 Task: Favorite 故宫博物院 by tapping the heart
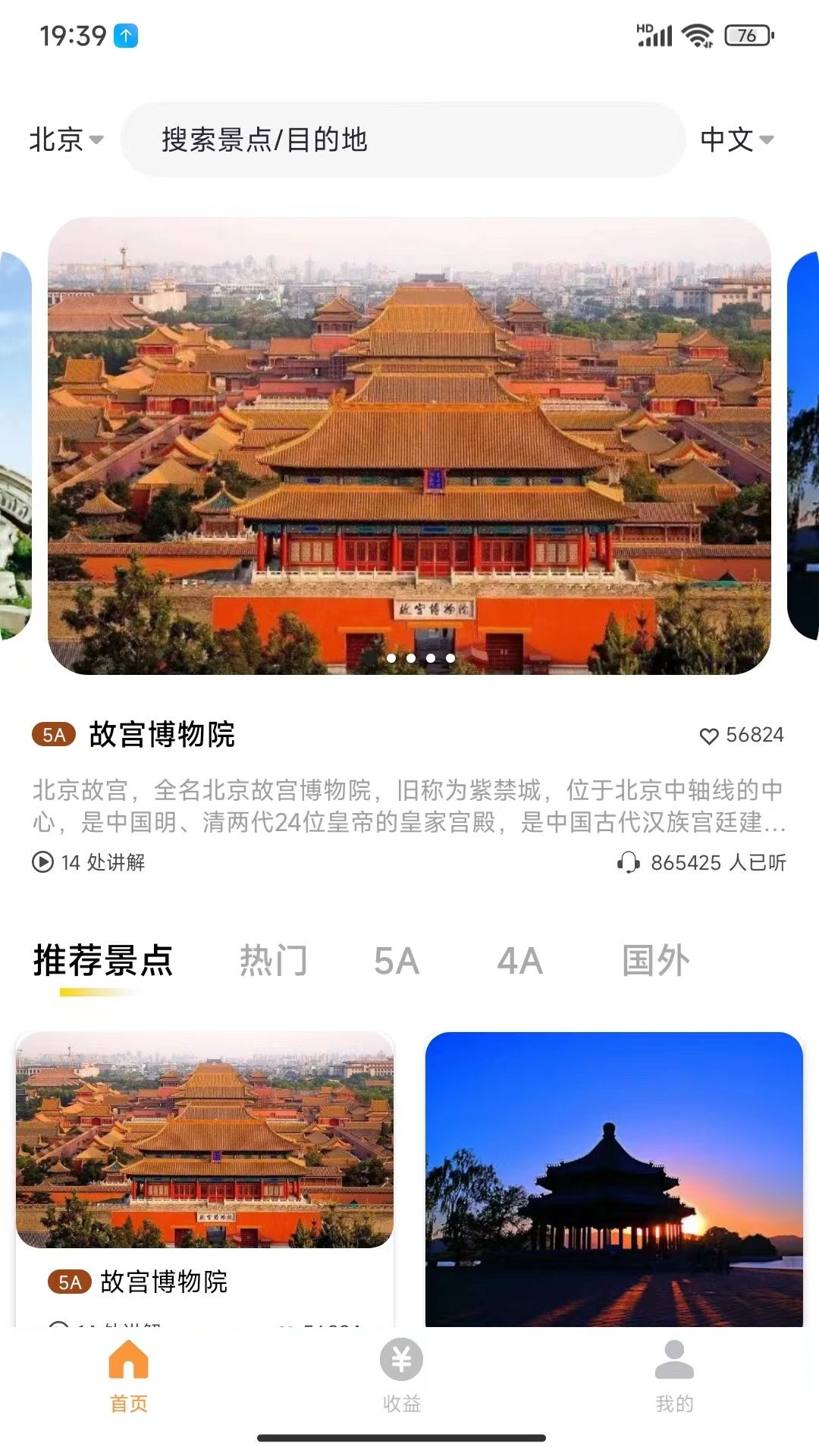point(709,734)
